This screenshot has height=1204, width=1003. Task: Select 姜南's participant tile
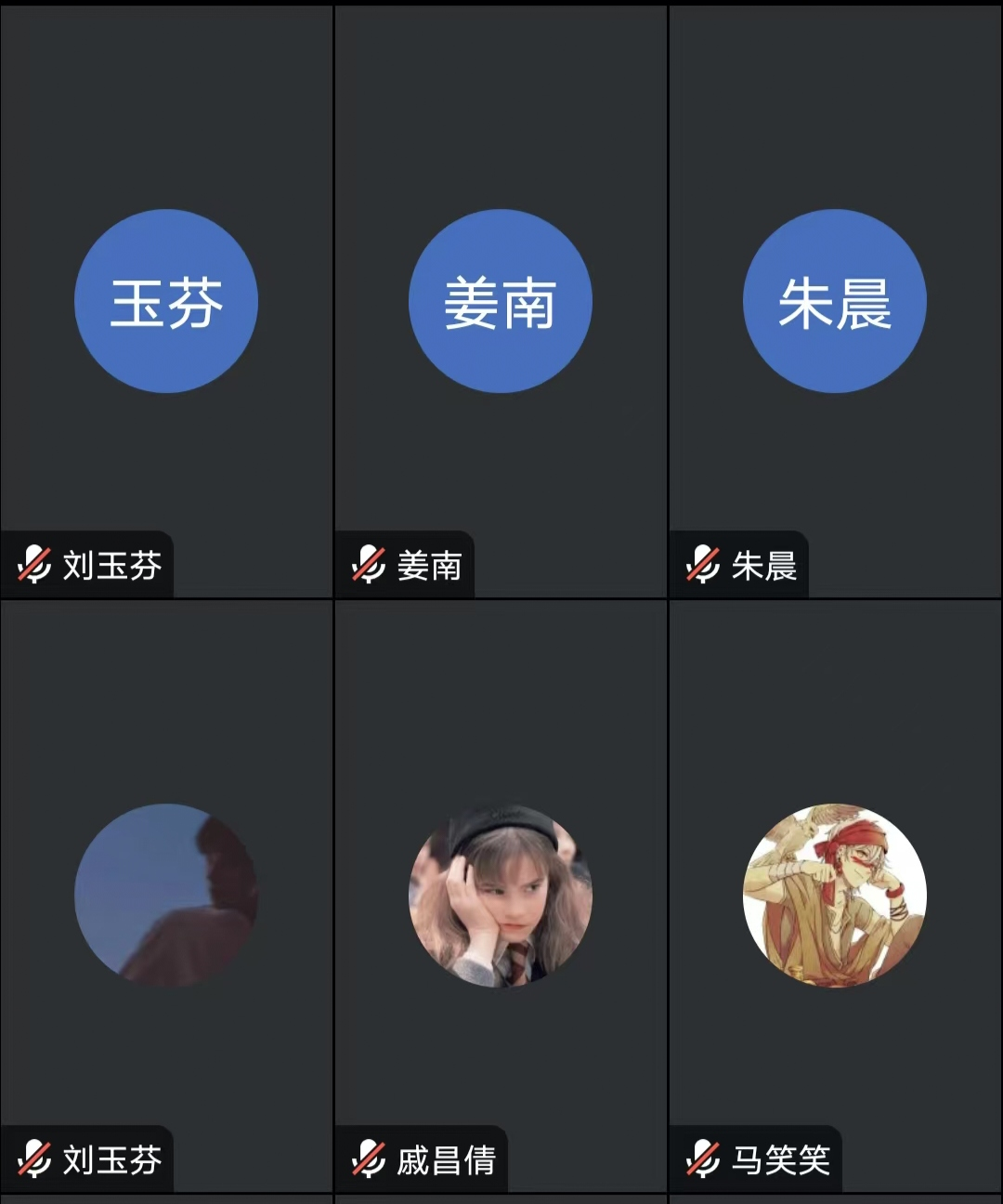point(501,302)
